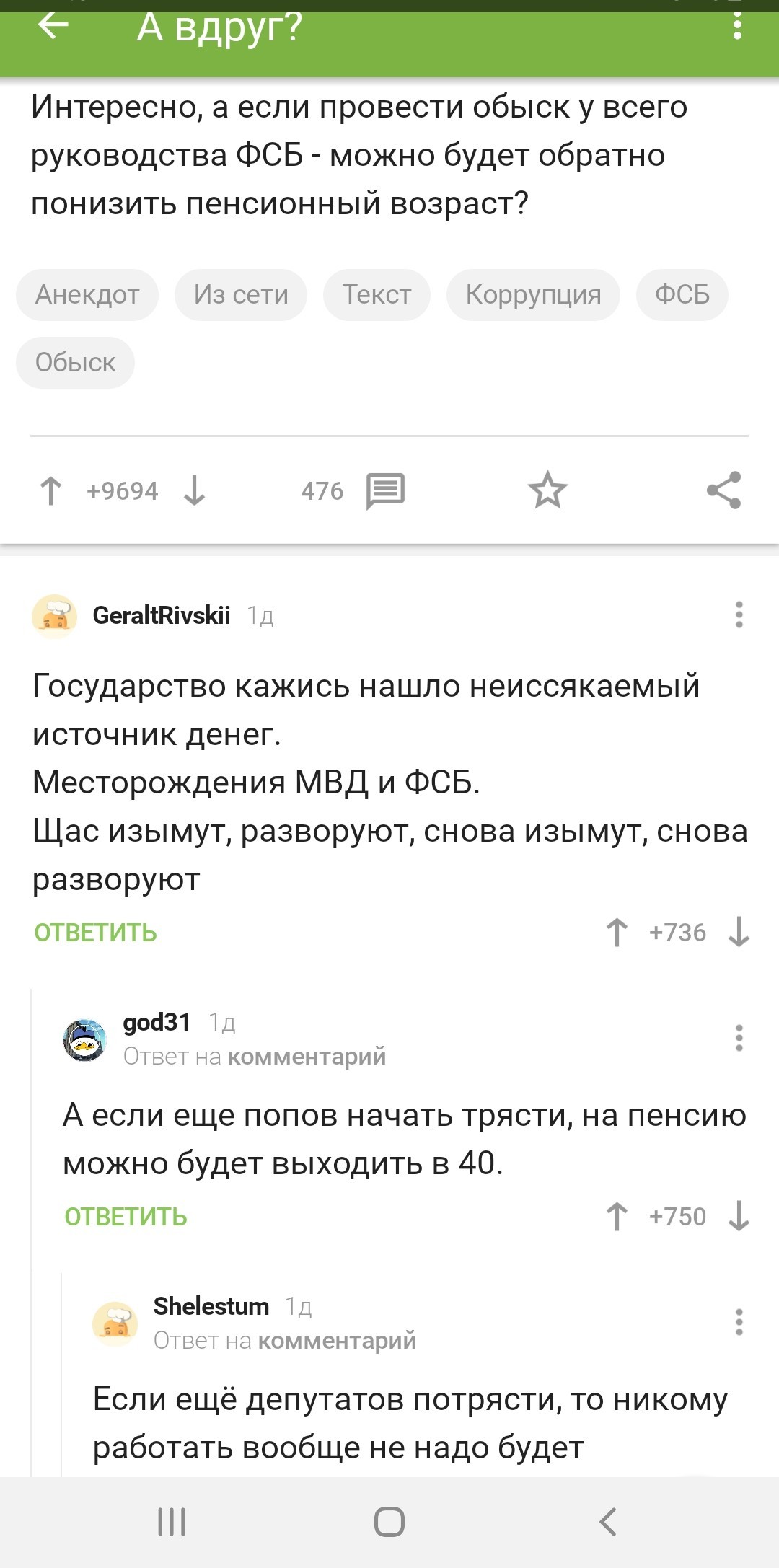This screenshot has height=1568, width=779.
Task: Open options menu for GeraltRivskii's comment
Action: [x=739, y=615]
